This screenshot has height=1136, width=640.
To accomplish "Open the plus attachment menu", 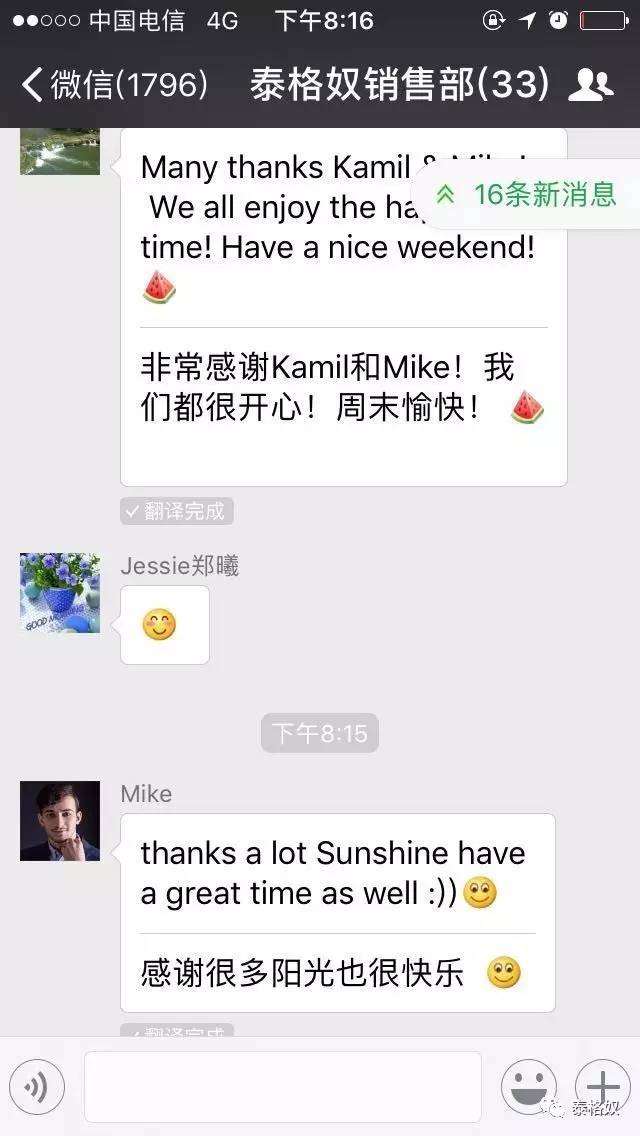I will (x=602, y=1087).
